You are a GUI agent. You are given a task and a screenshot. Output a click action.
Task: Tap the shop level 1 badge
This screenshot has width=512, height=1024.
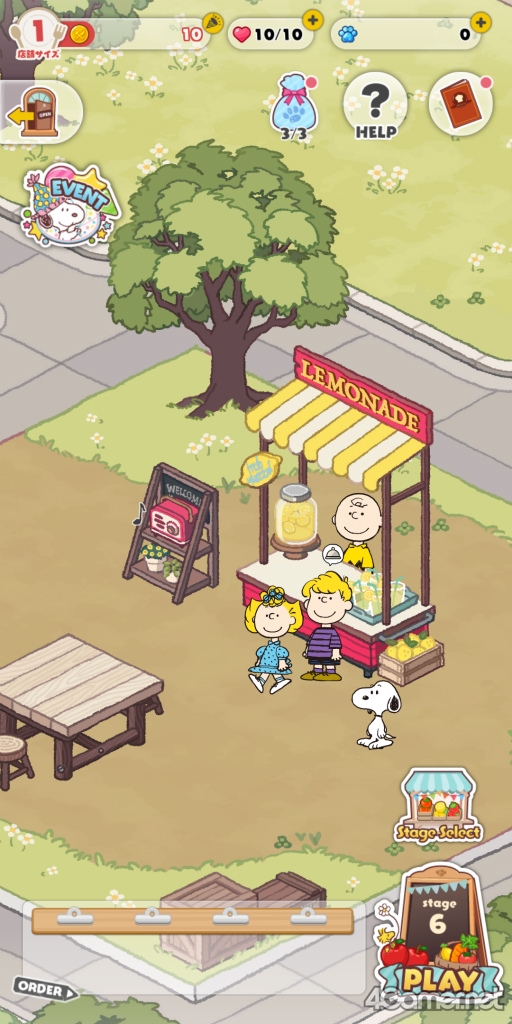click(38, 32)
